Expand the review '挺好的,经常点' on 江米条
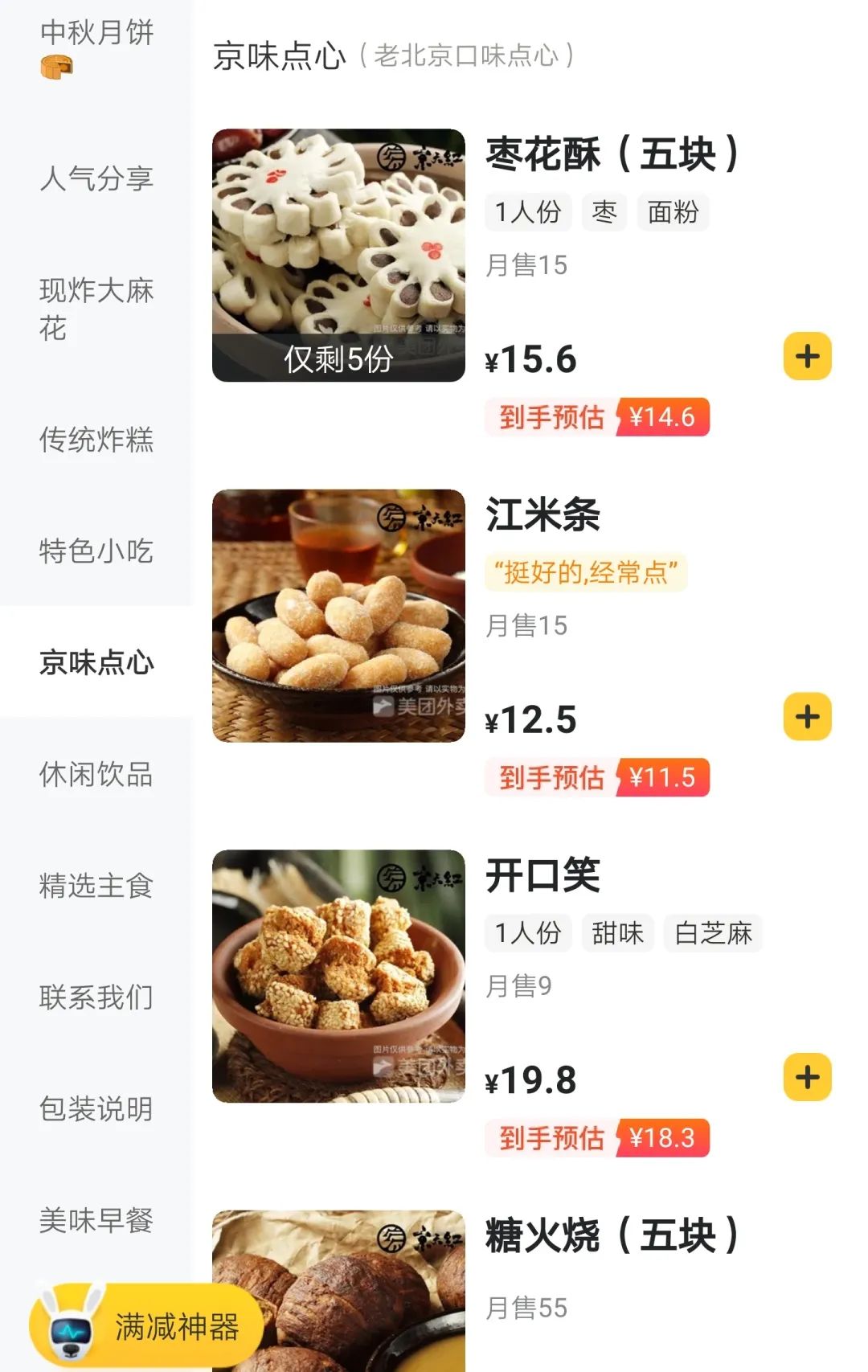Image resolution: width=868 pixels, height=1372 pixels. point(586,573)
